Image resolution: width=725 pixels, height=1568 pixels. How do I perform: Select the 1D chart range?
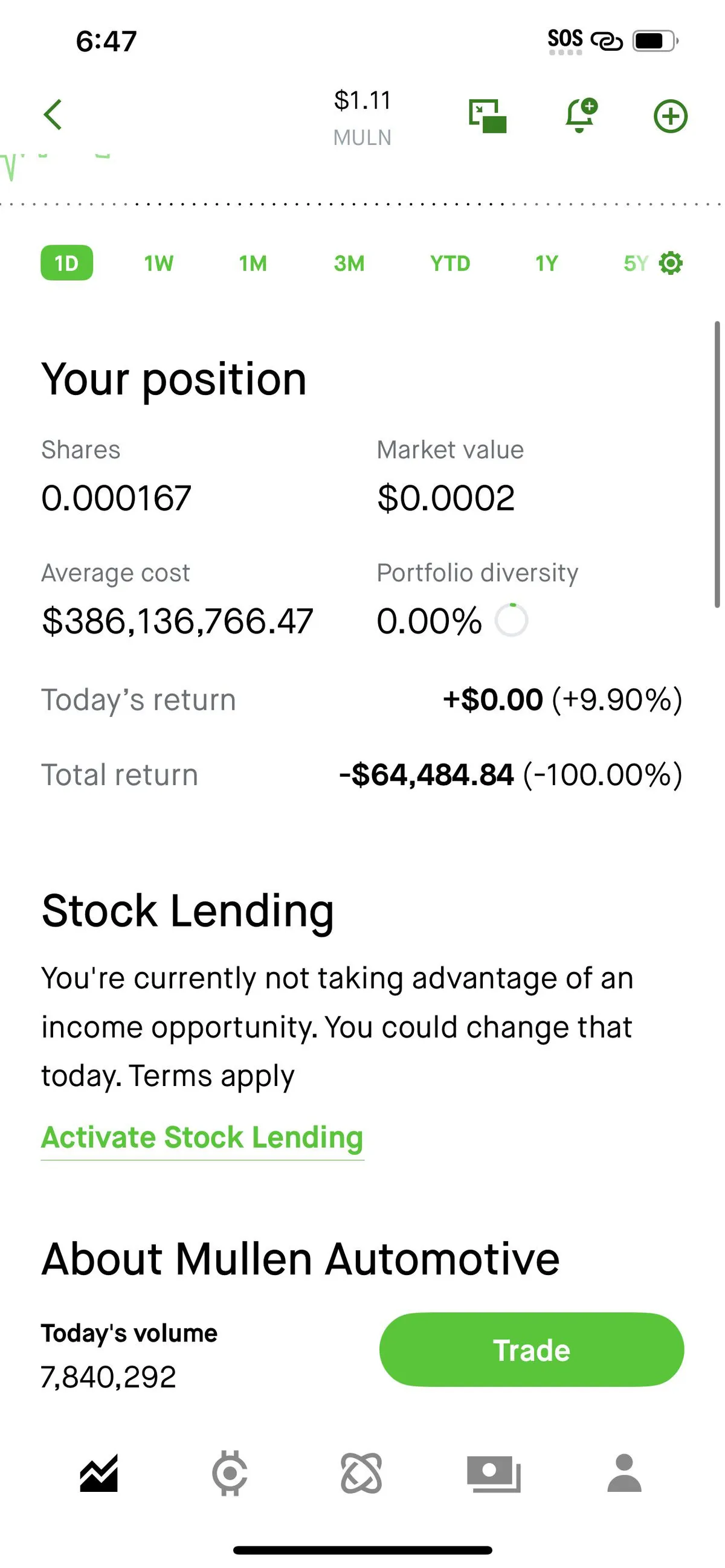tap(66, 263)
